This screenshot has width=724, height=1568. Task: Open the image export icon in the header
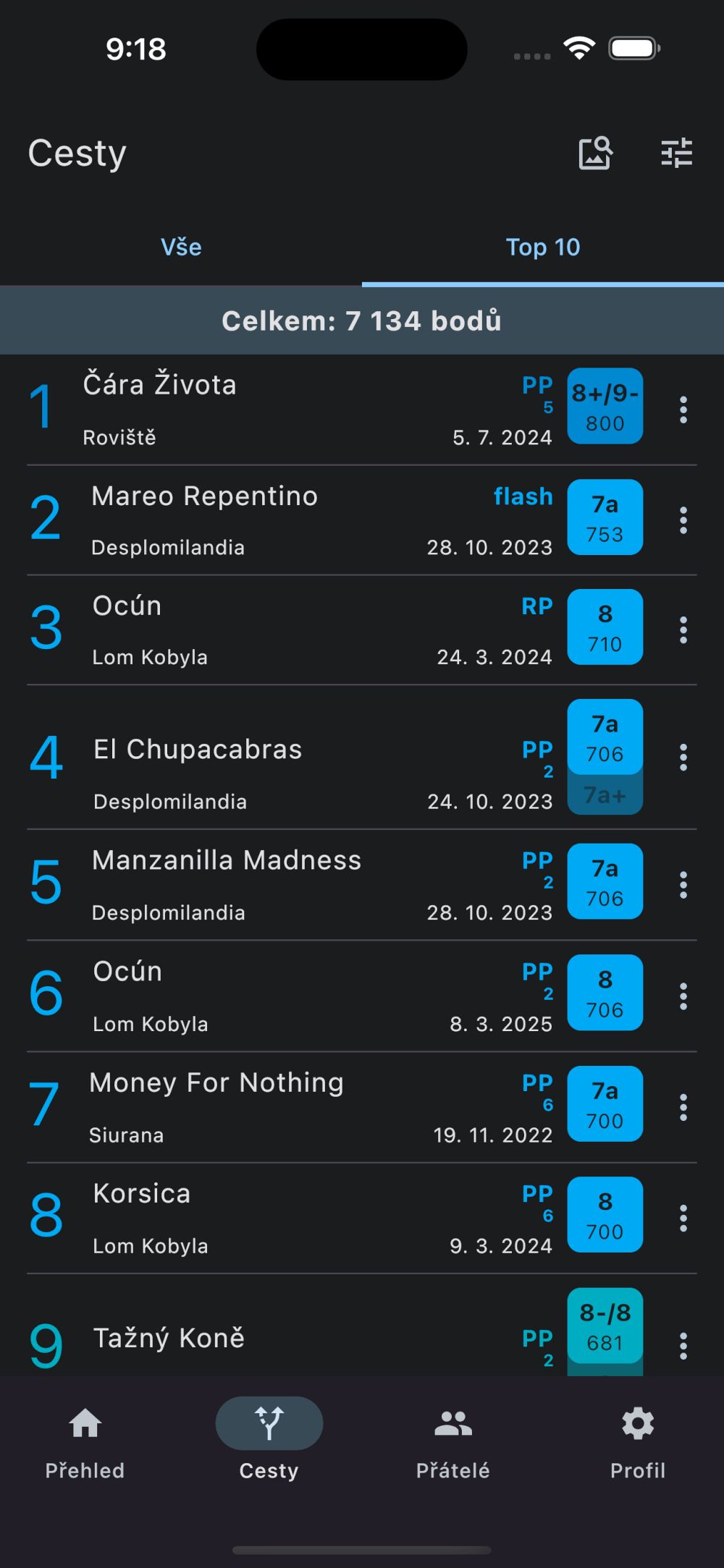[x=595, y=153]
